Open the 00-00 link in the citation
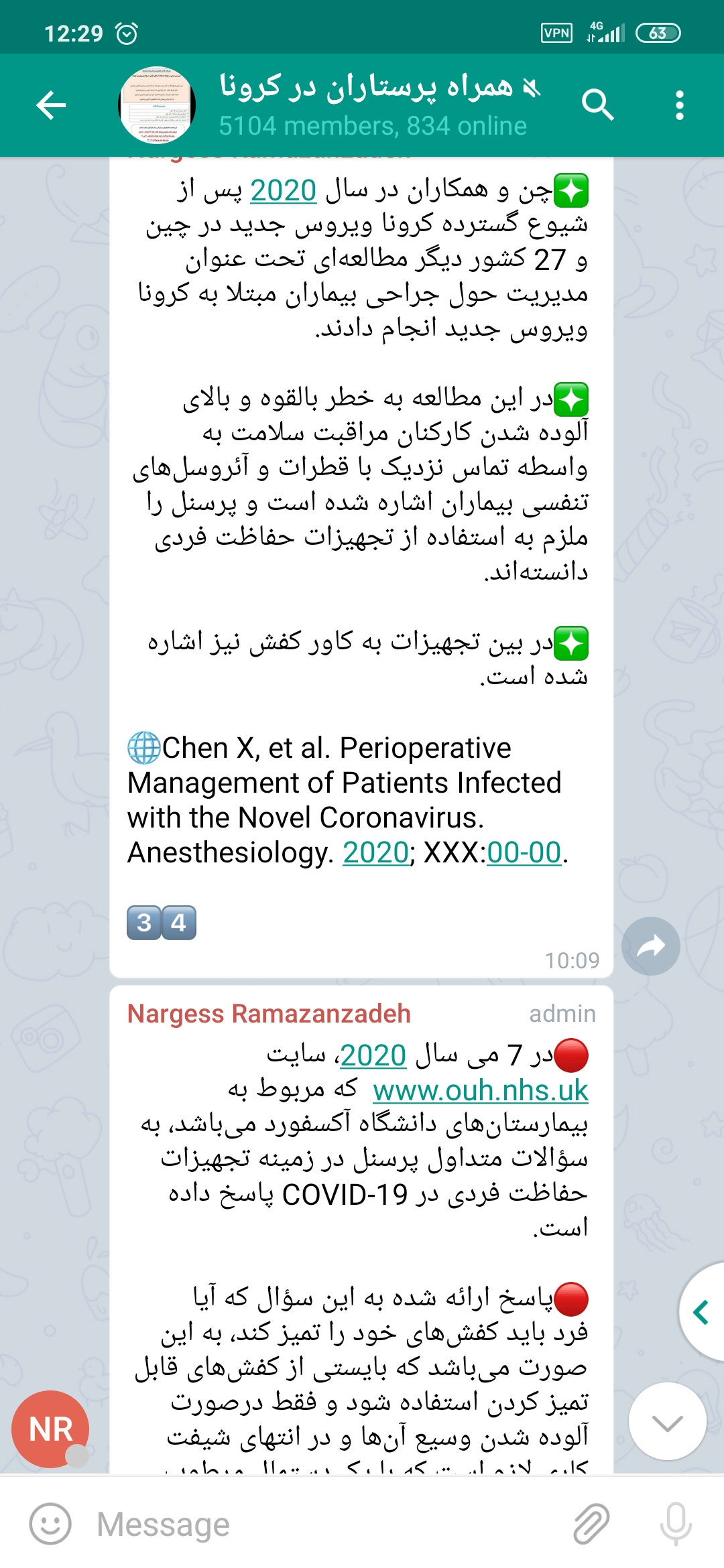This screenshot has width=724, height=1568. [524, 852]
